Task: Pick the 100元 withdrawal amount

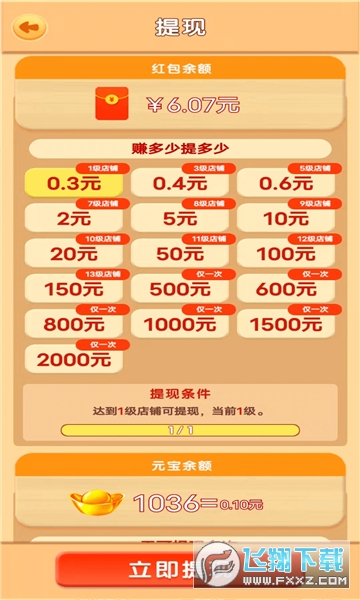Action: (x=286, y=253)
